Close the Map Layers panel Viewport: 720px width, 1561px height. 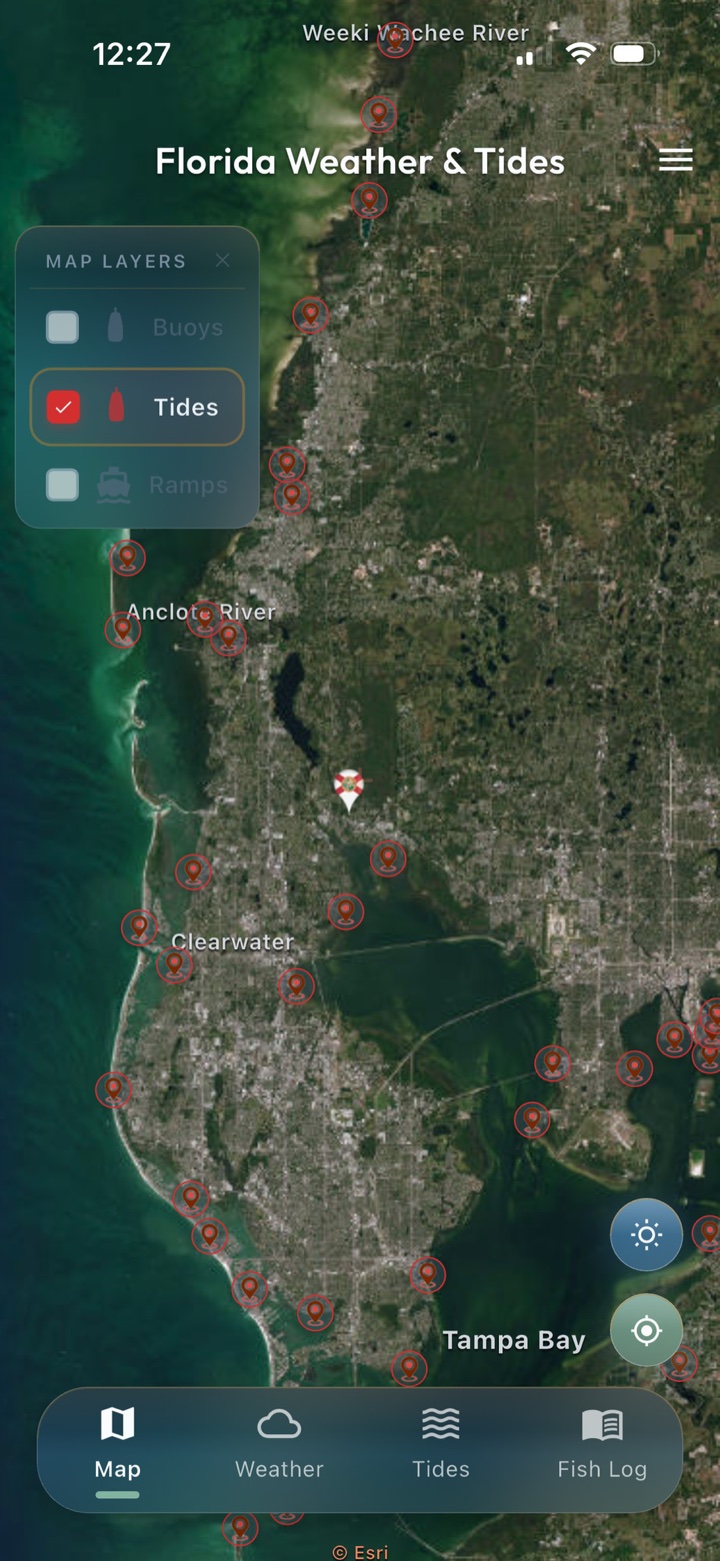click(223, 261)
